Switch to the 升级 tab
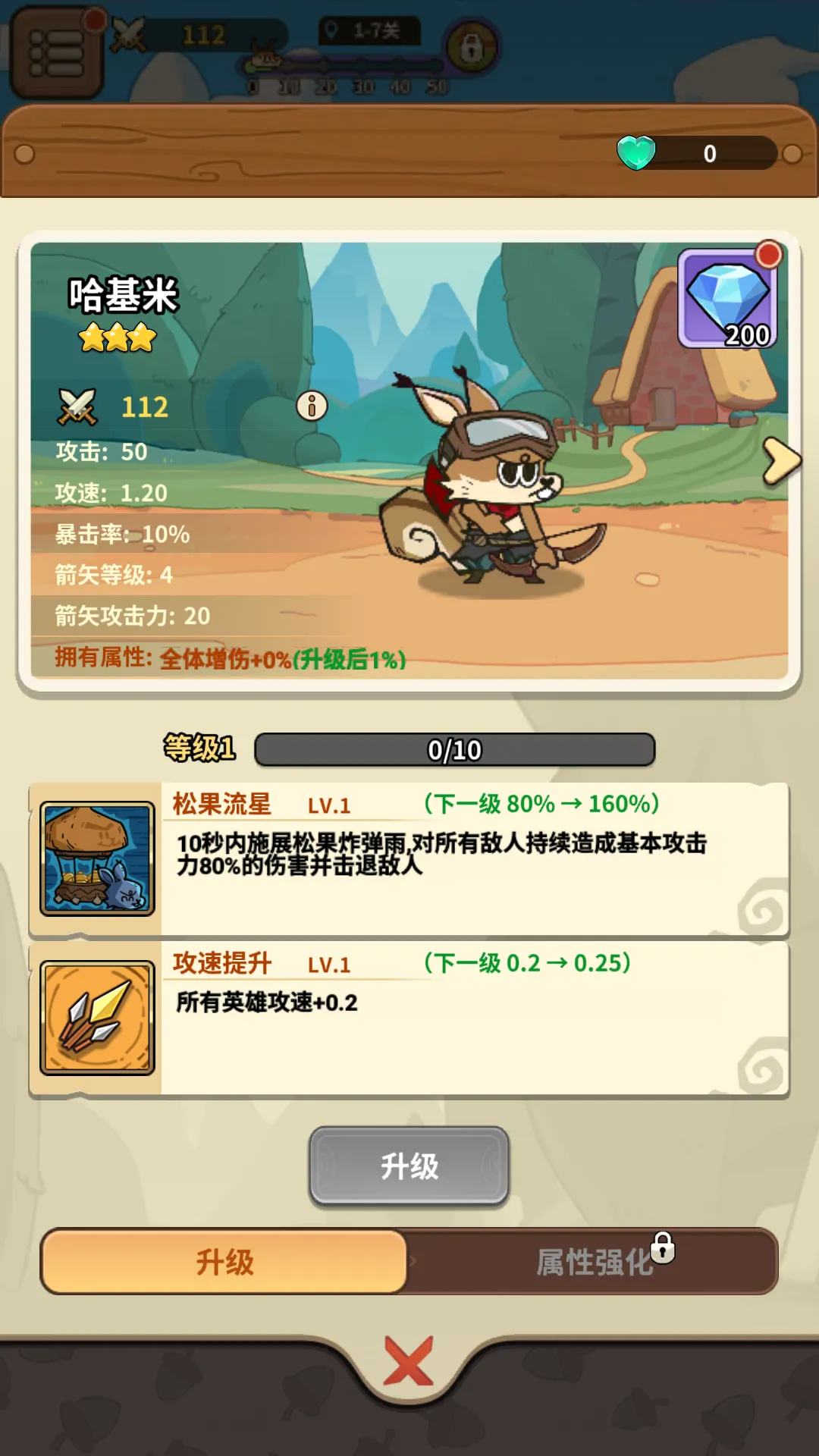The height and width of the screenshot is (1456, 819). pos(224,1262)
